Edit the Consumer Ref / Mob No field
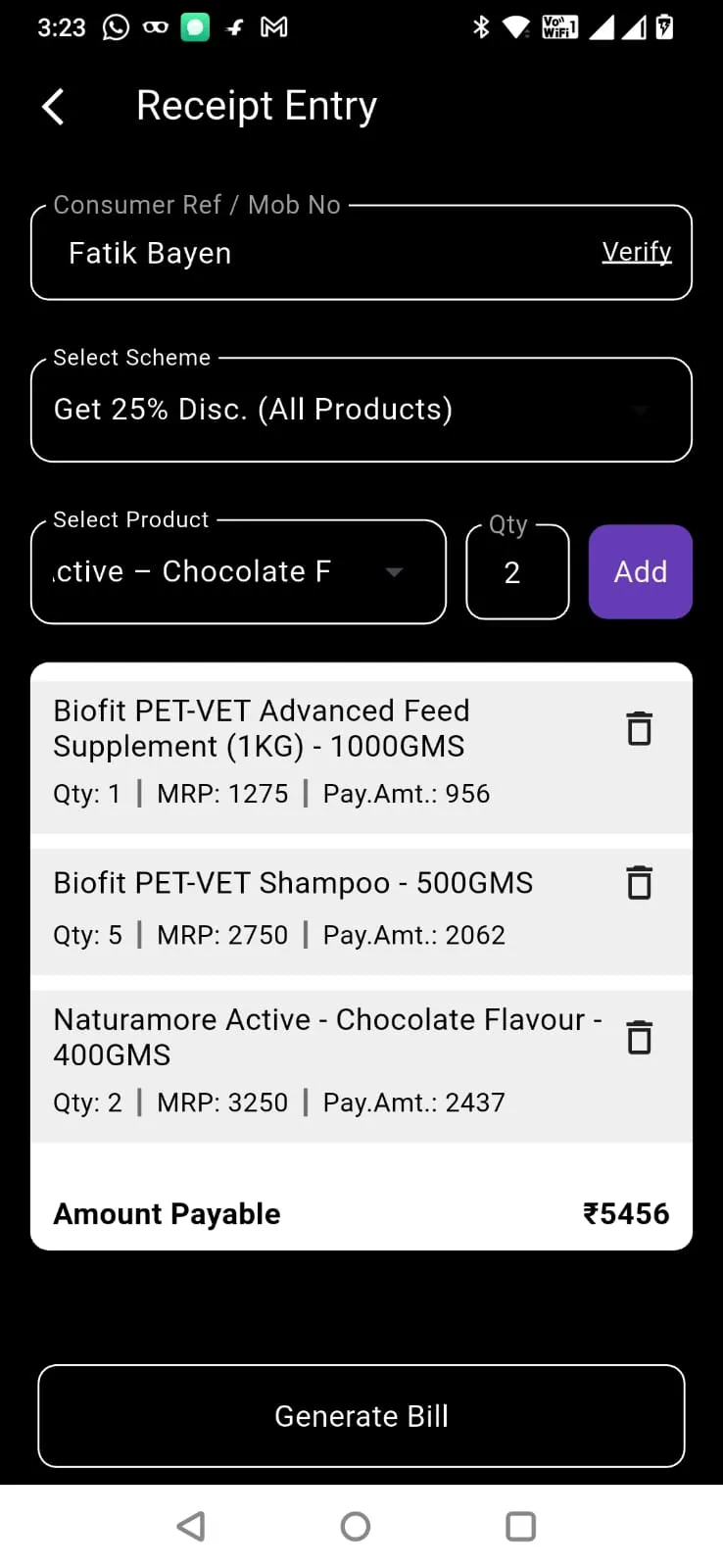 (x=361, y=253)
